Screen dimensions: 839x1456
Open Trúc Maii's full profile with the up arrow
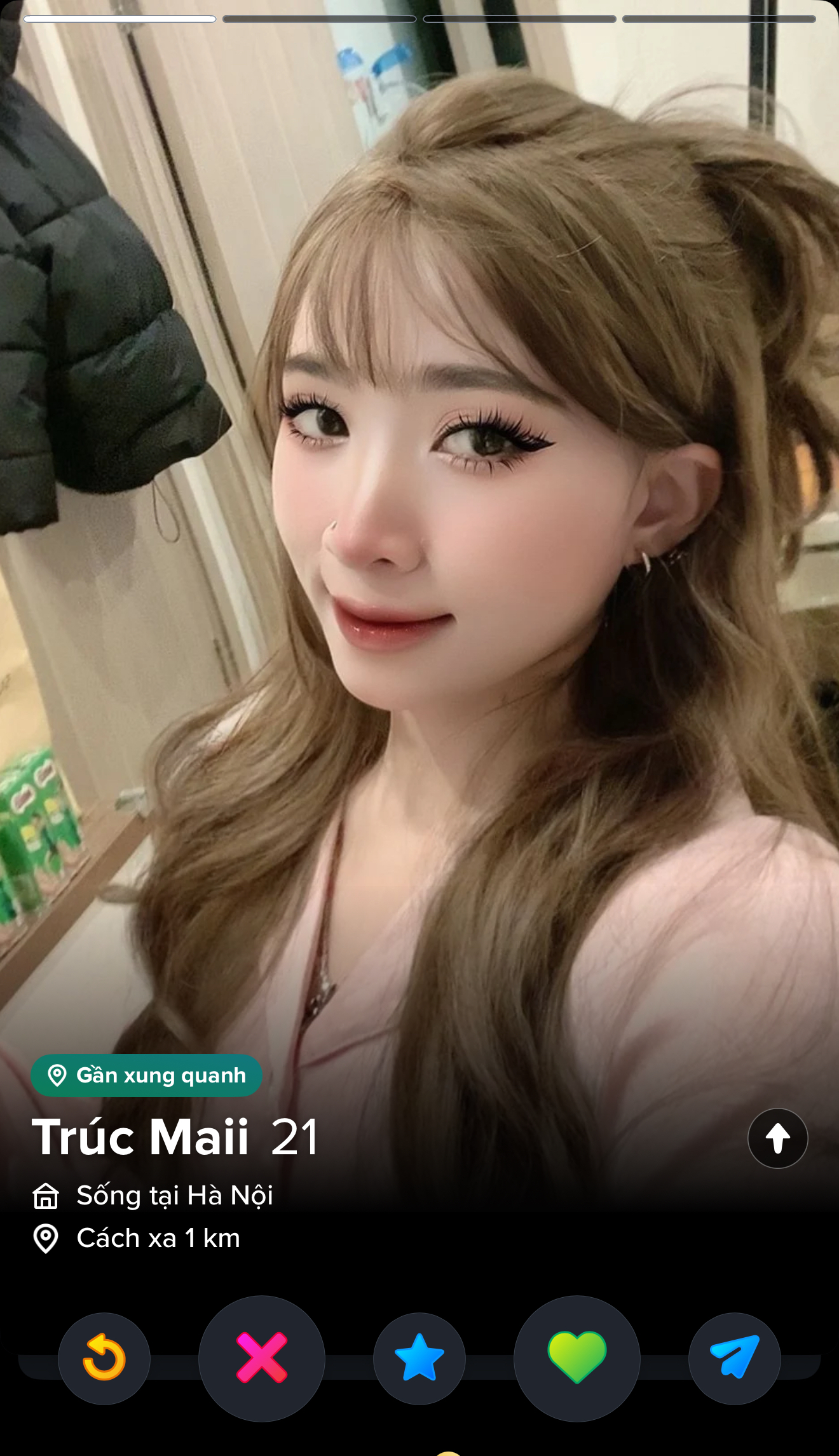[777, 1138]
